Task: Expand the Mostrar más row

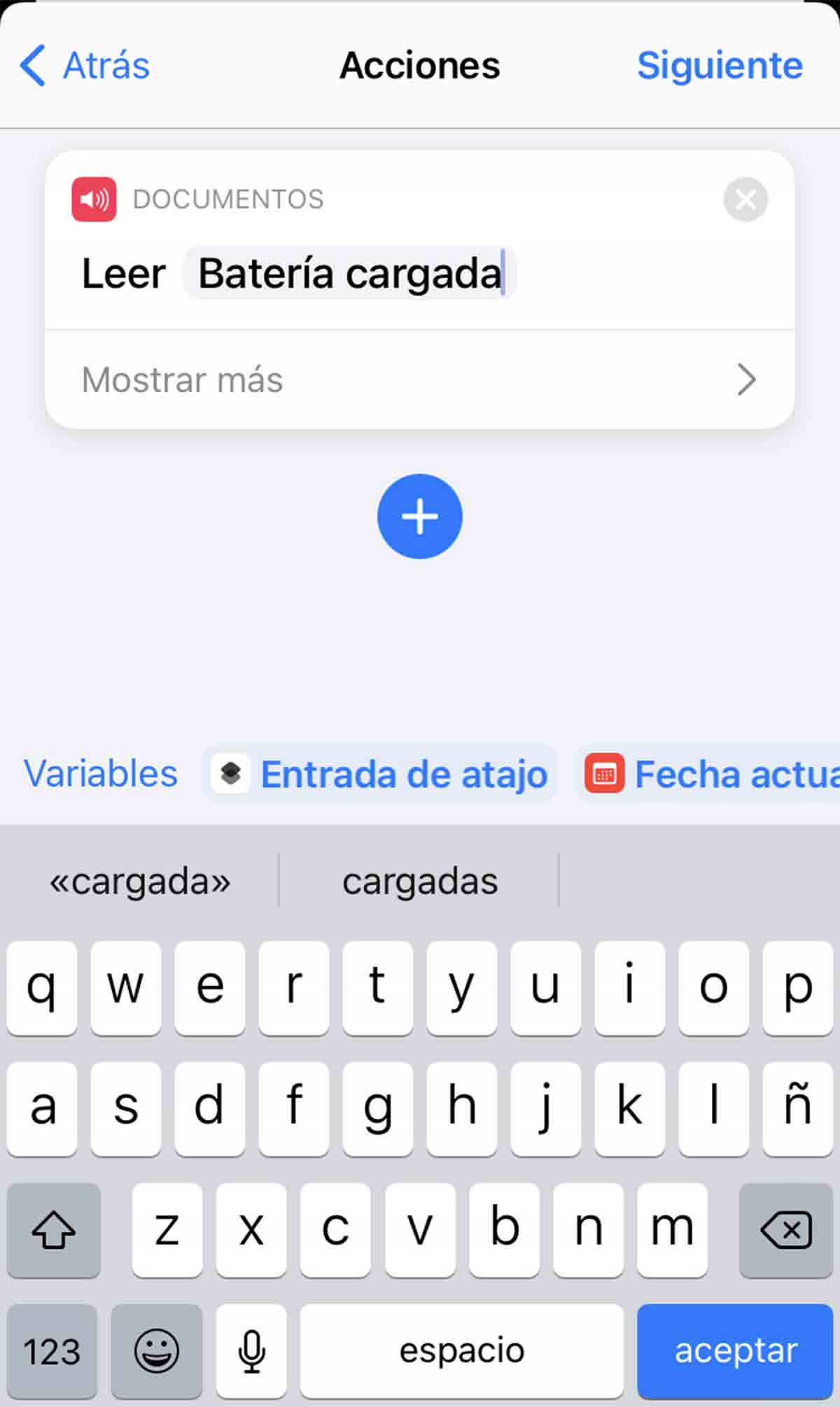Action: (420, 380)
